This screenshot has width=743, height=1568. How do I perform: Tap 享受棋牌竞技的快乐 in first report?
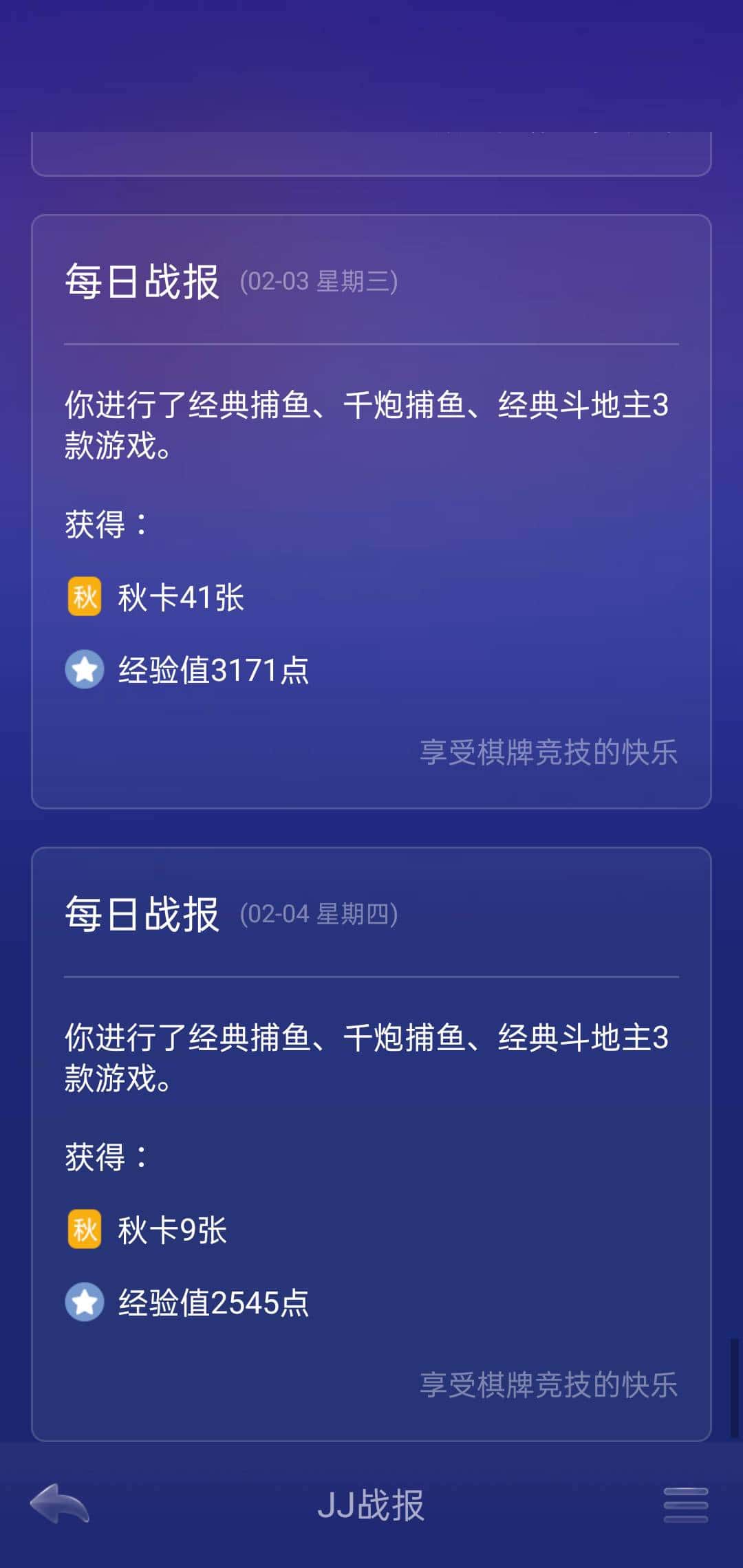click(549, 753)
